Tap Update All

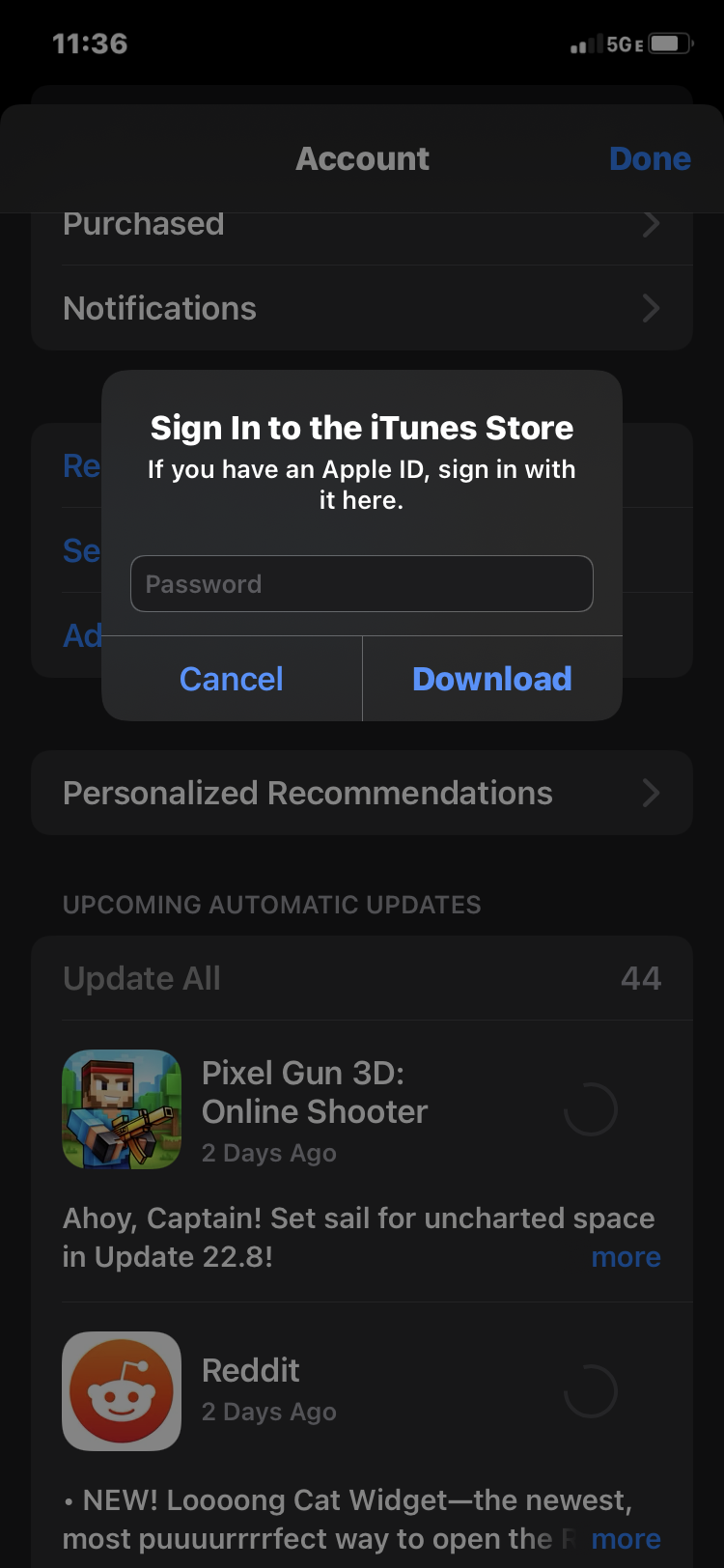(142, 978)
